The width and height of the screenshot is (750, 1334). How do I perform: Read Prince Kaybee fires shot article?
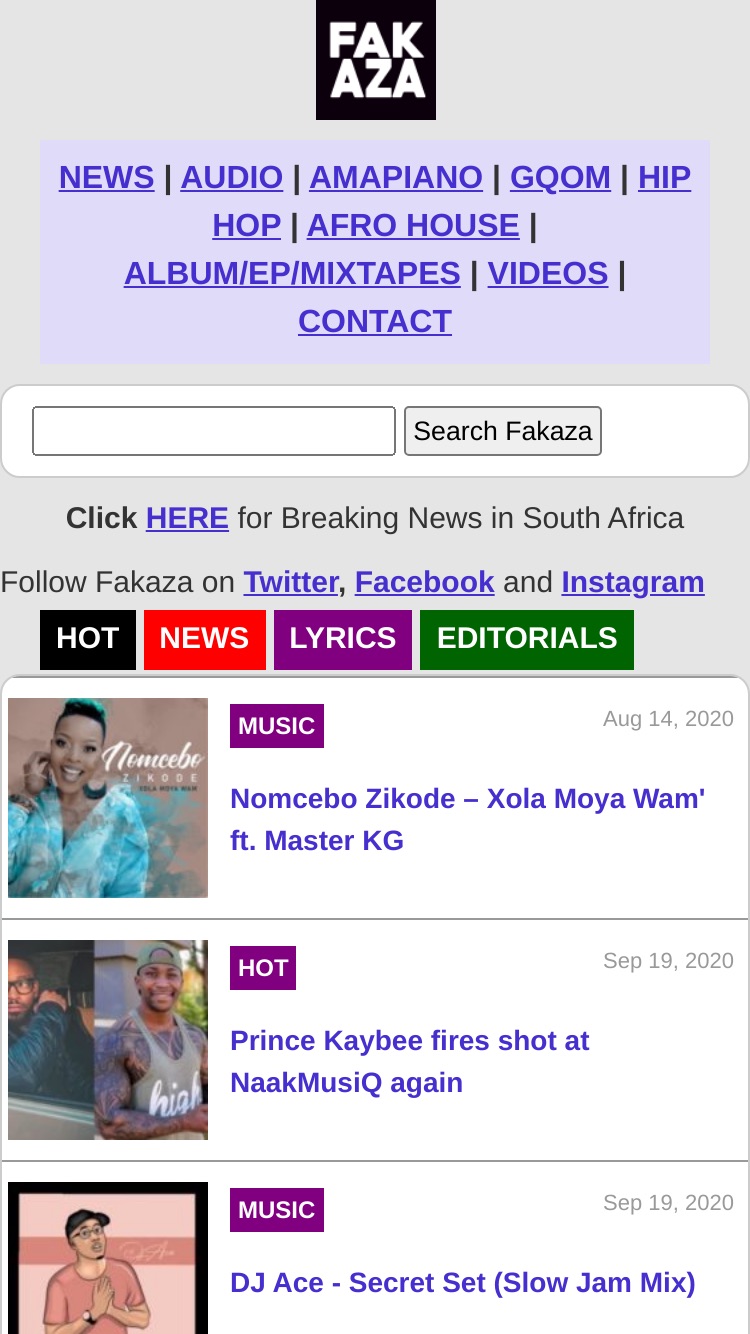click(x=410, y=1061)
